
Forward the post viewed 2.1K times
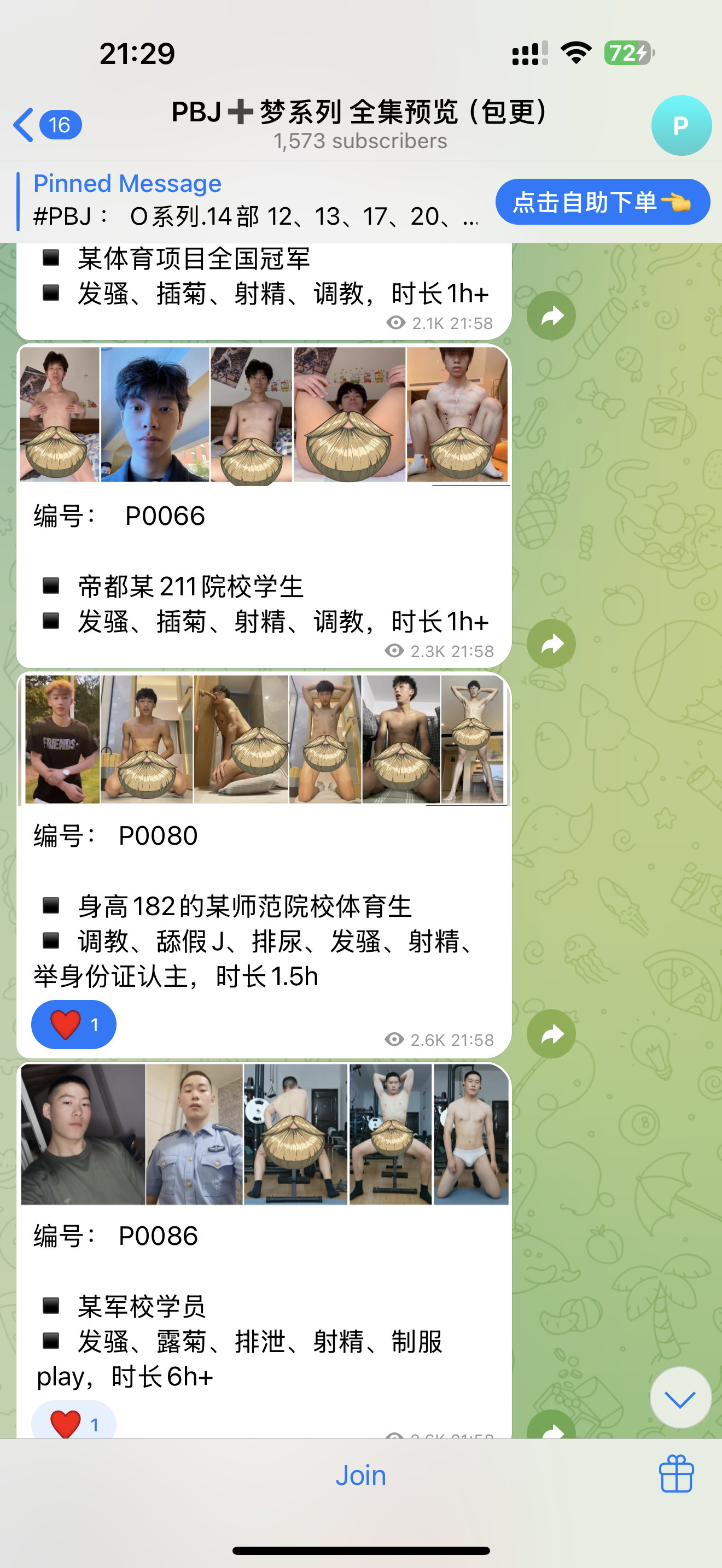coord(551,316)
